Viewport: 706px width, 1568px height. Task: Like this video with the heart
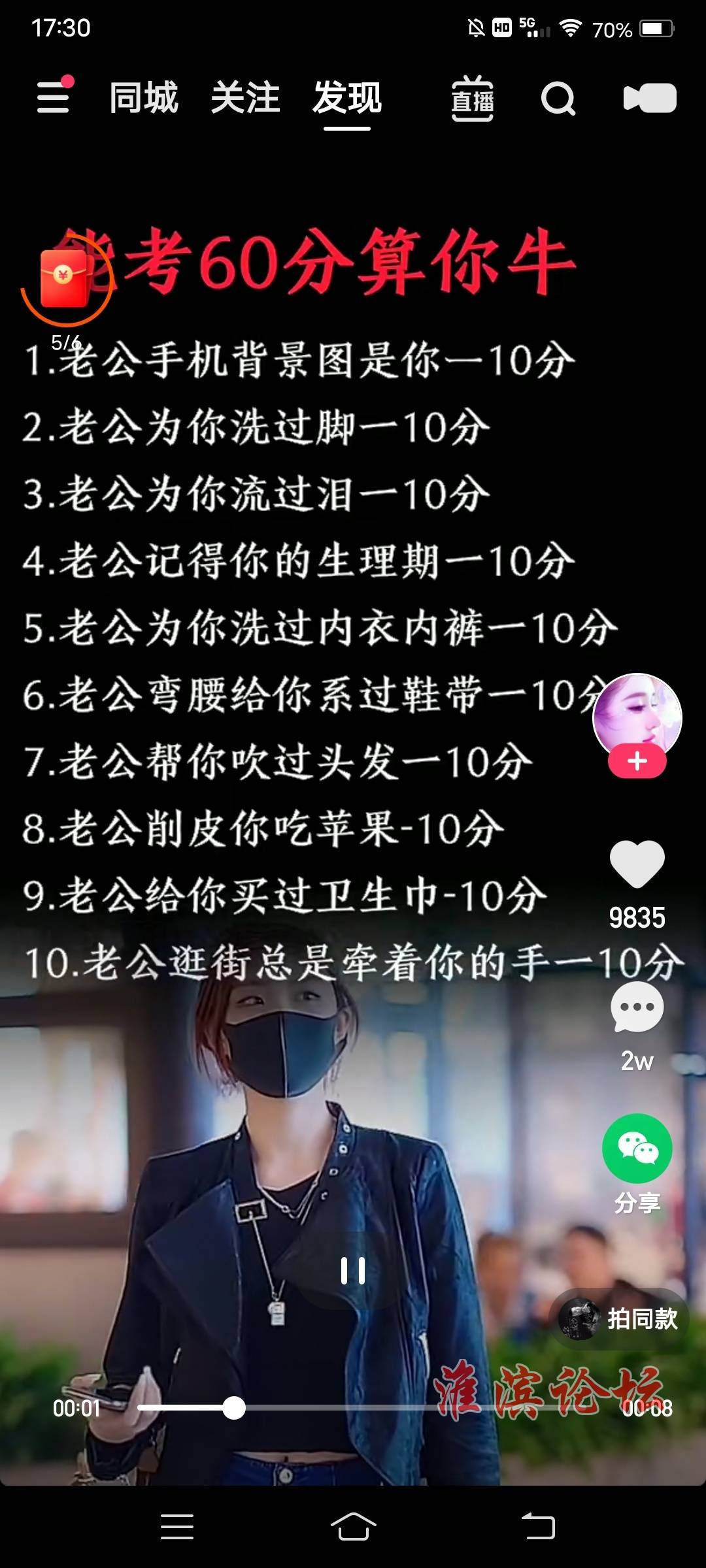(637, 864)
